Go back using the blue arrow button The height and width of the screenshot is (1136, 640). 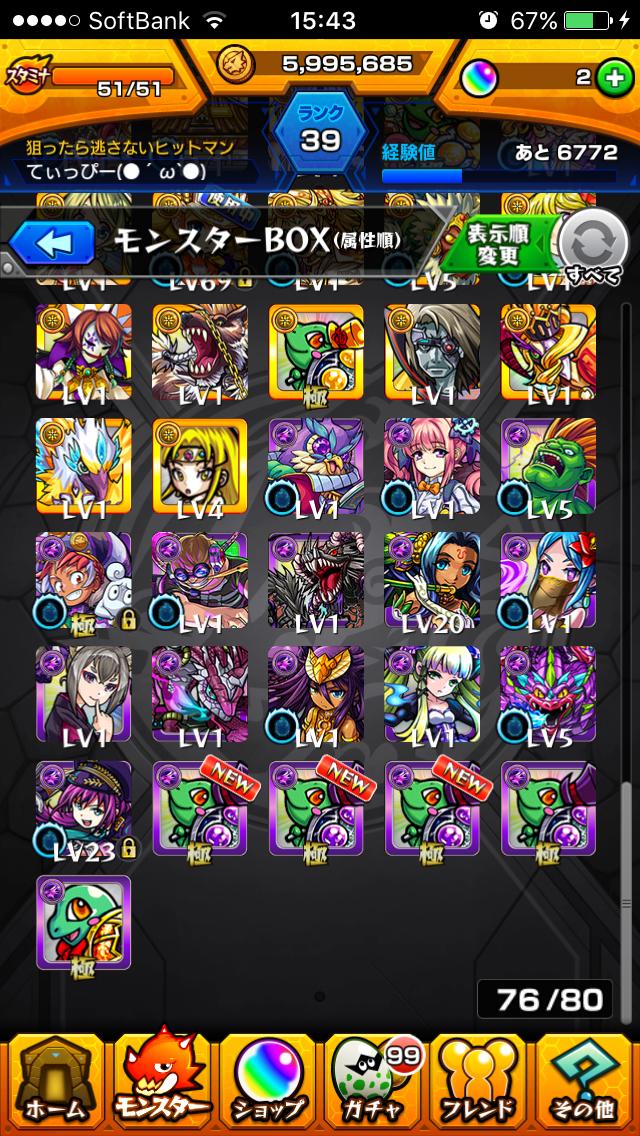(x=50, y=243)
